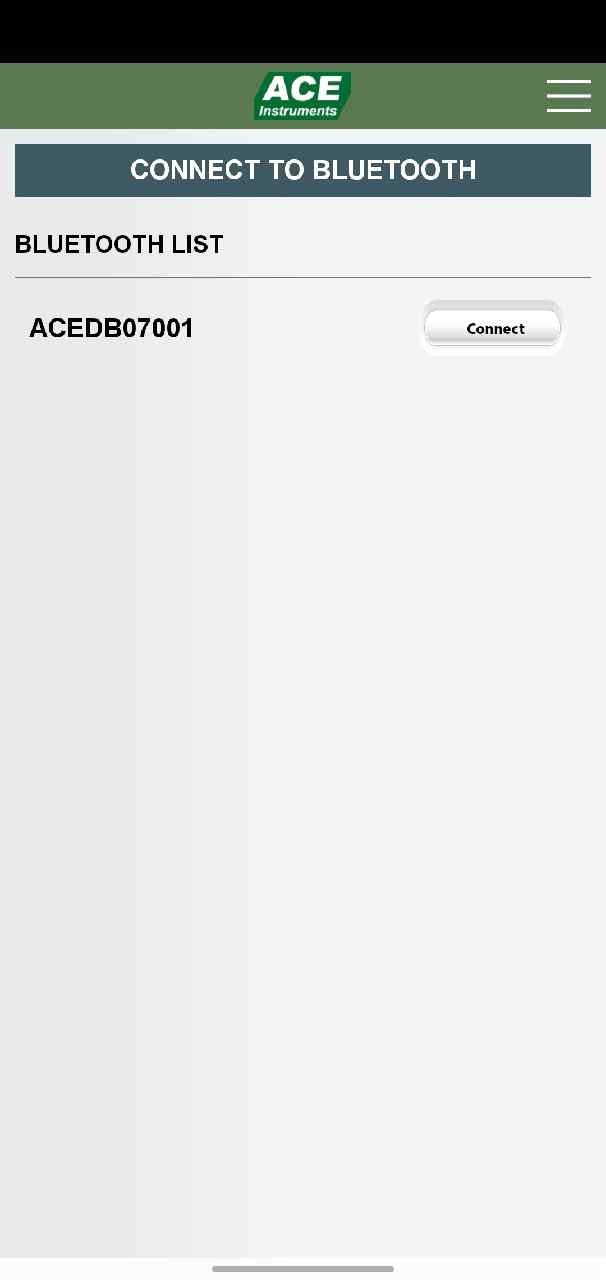606x1280 pixels.
Task: Connect to ACEDB07001 device
Action: pyautogui.click(x=493, y=328)
